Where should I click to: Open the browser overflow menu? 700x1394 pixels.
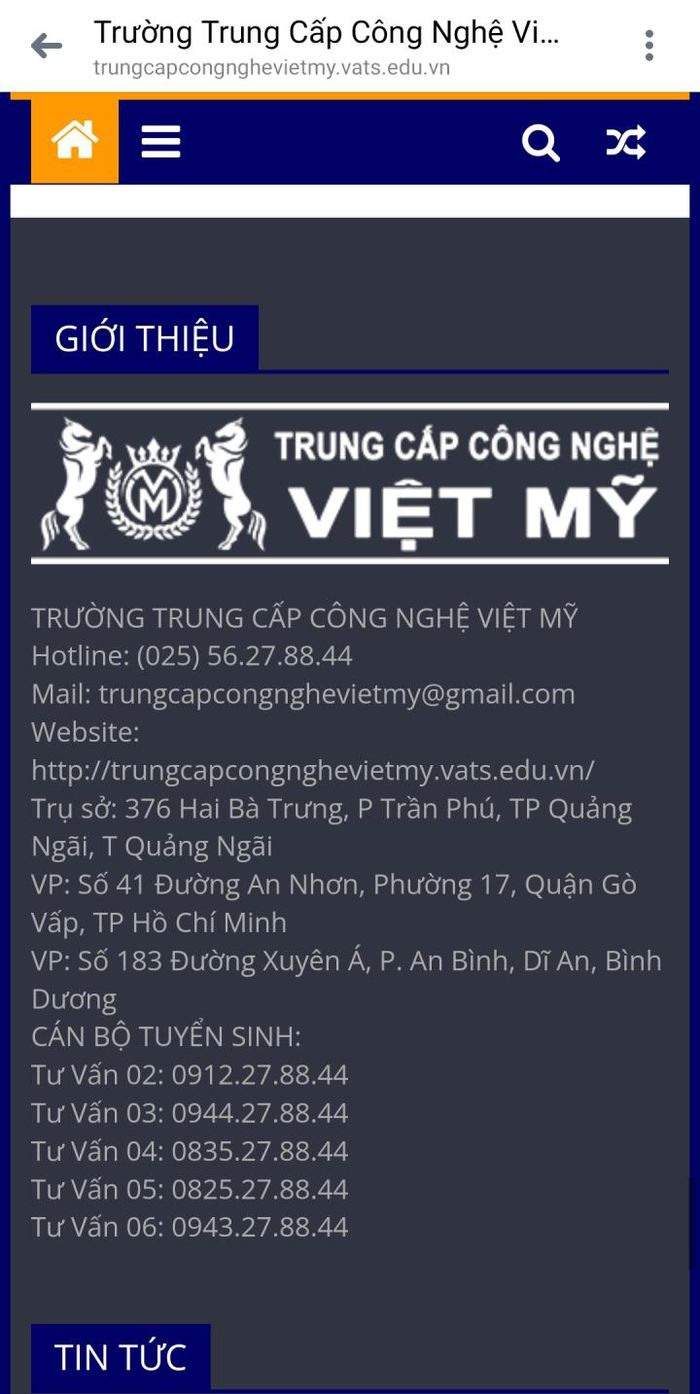pyautogui.click(x=649, y=45)
